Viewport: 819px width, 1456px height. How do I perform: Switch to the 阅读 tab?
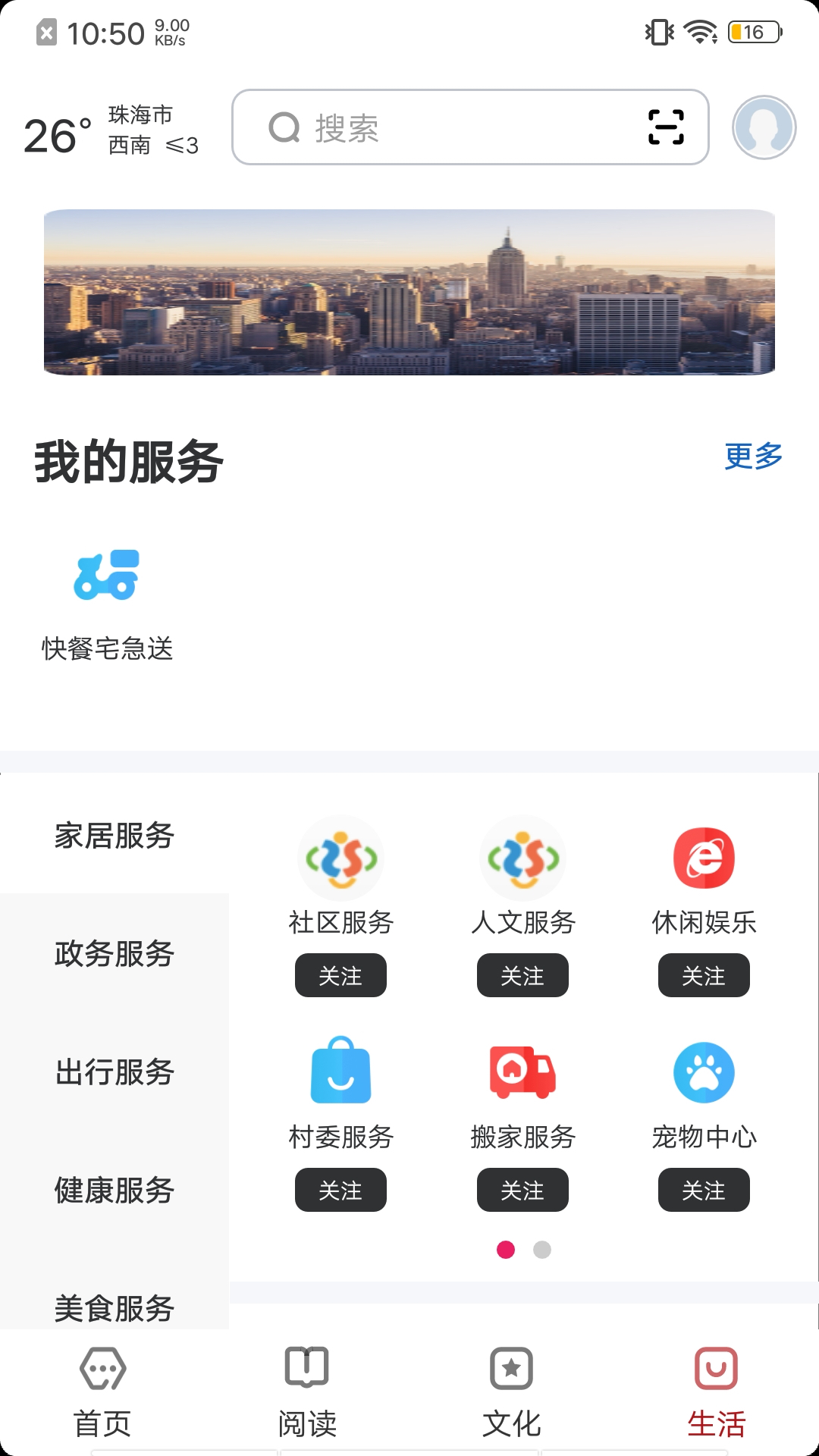(x=307, y=1392)
